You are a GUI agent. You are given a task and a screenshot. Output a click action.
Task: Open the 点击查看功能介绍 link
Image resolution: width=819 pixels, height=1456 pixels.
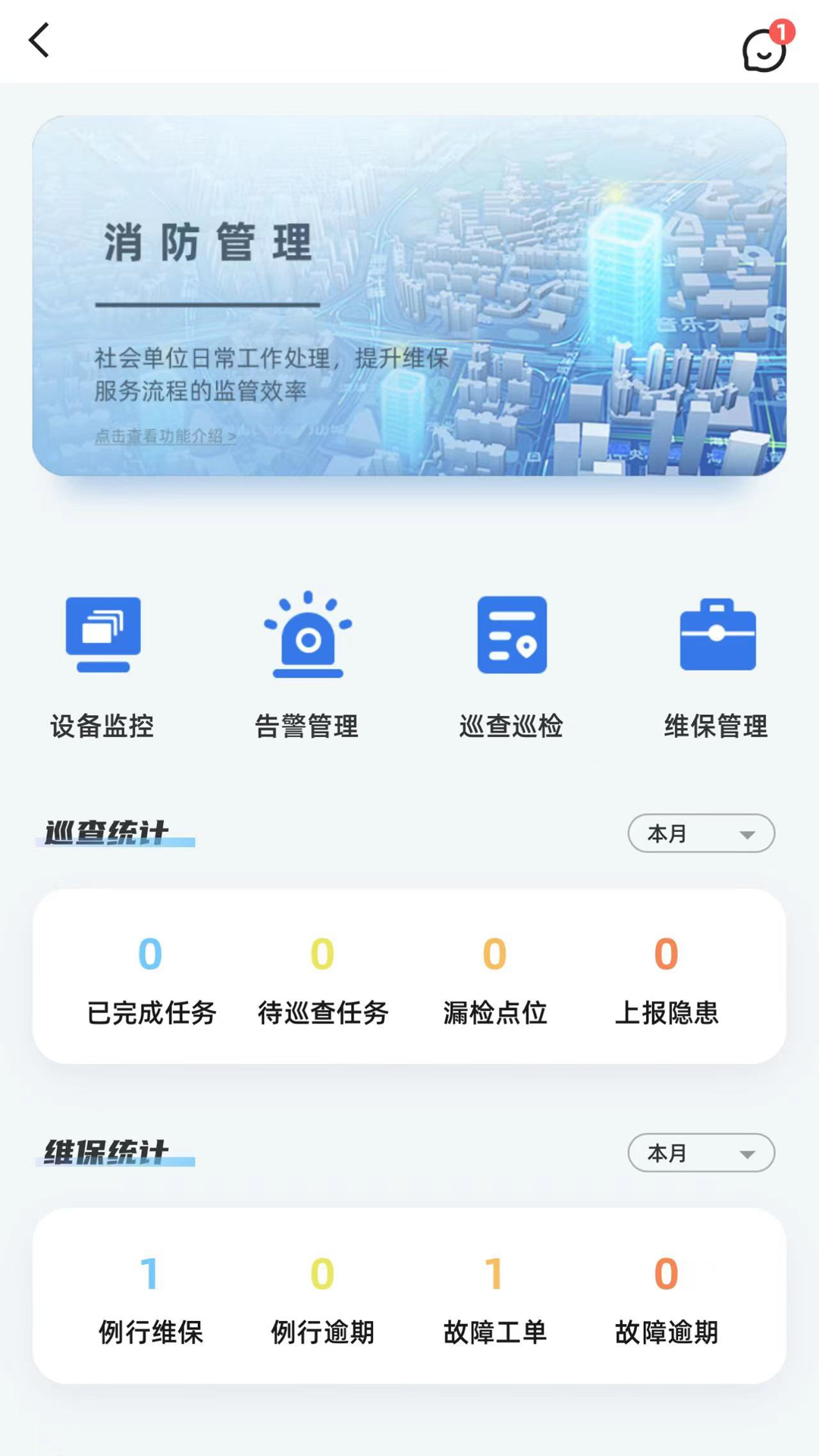pos(163,438)
